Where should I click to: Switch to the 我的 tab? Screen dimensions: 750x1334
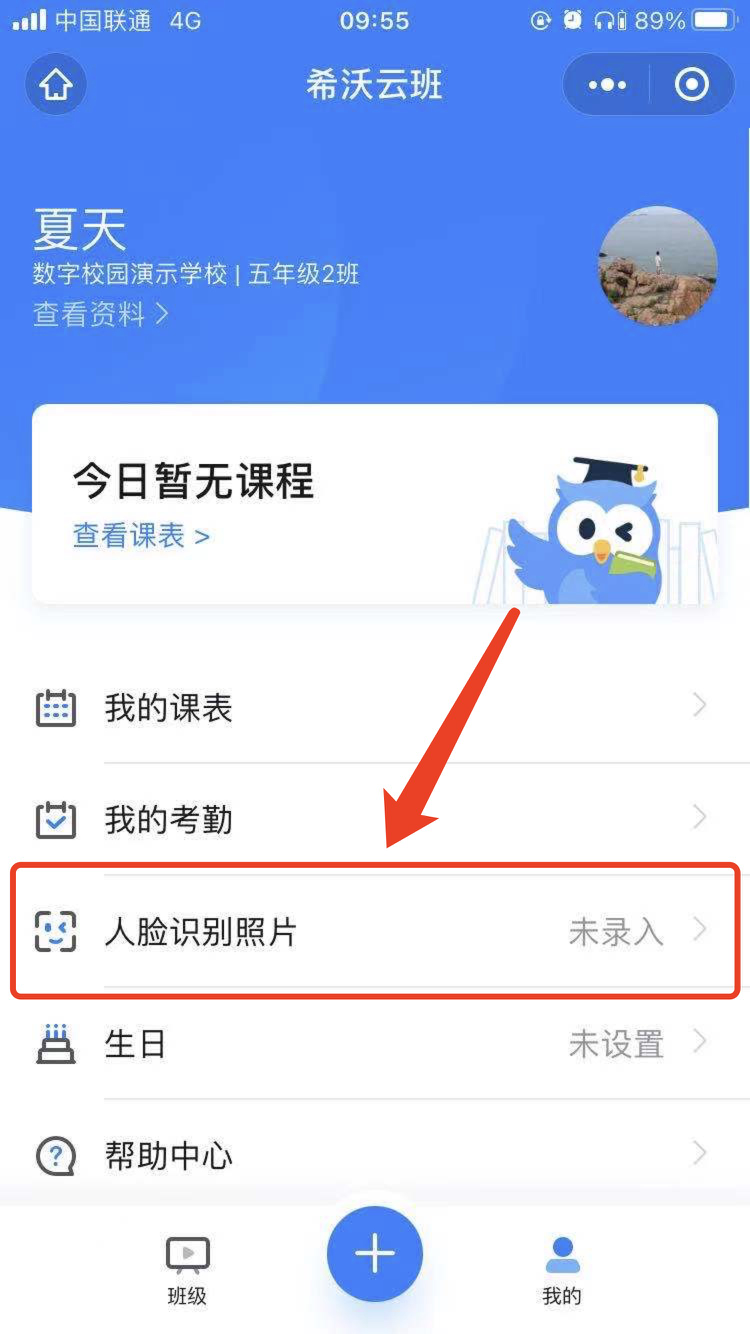coord(561,1270)
